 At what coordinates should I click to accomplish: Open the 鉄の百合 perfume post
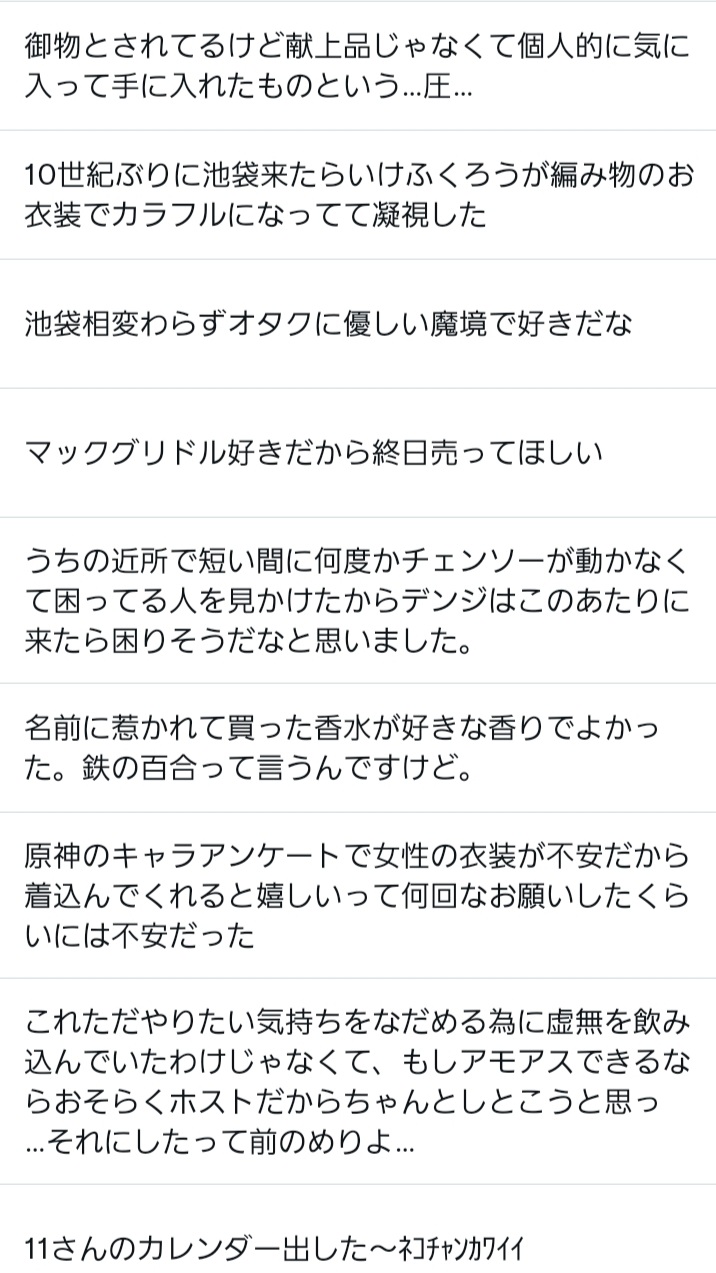pos(358,748)
